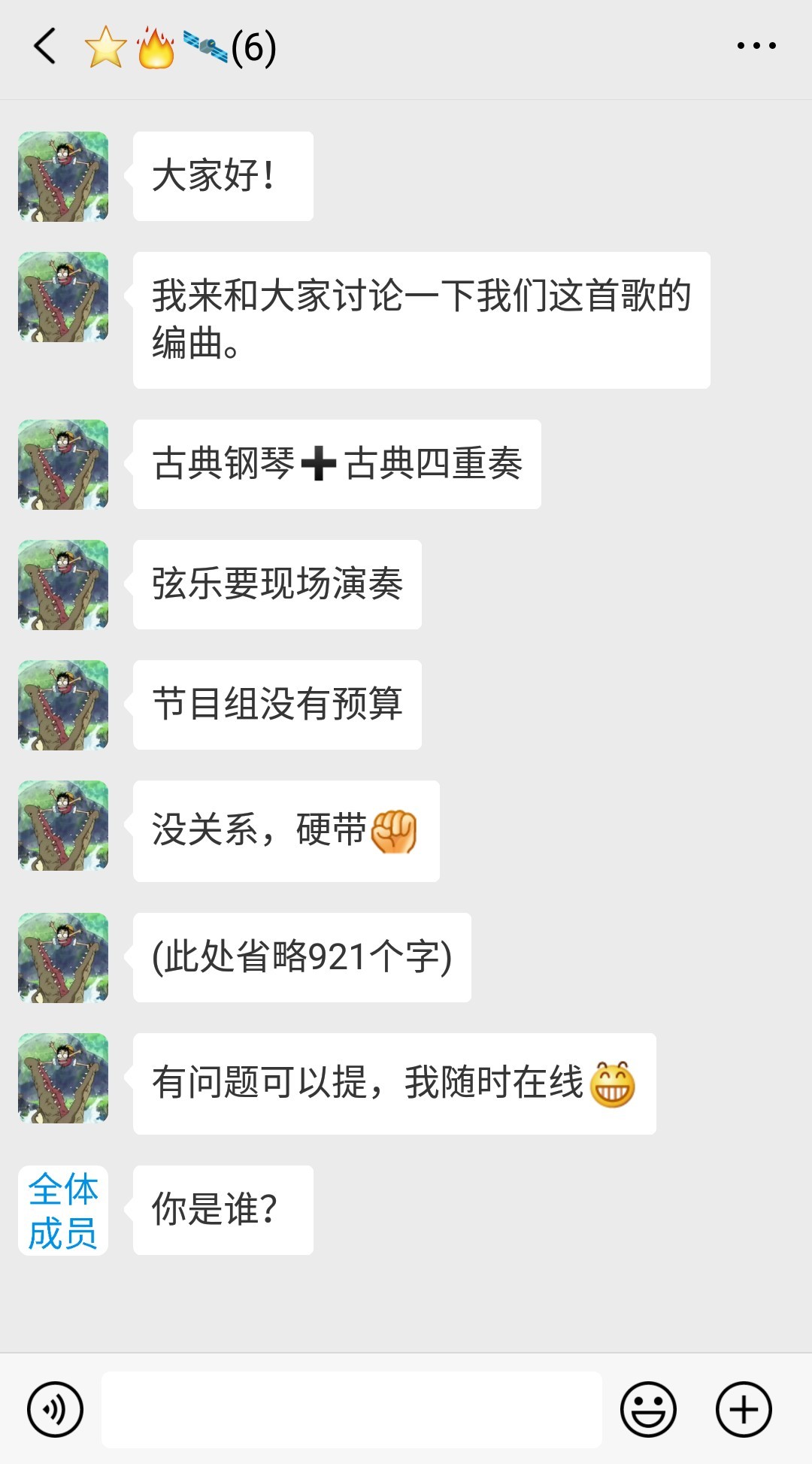Image resolution: width=812 pixels, height=1464 pixels.
Task: Tap the avatar beside 弦乐要现场演奏
Action: tap(63, 585)
